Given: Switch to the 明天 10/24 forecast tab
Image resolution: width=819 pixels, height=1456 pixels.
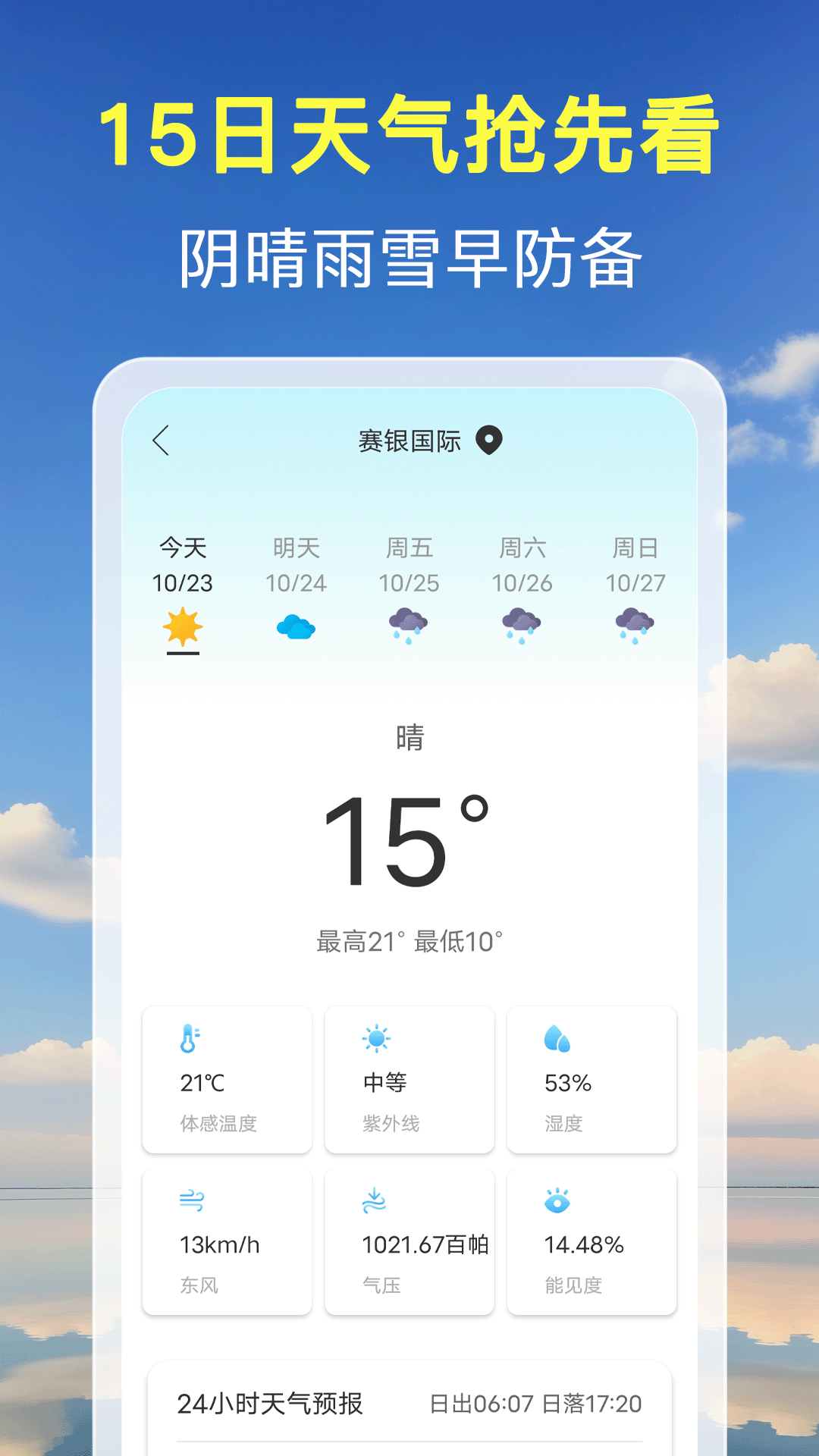Looking at the screenshot, I should [296, 565].
